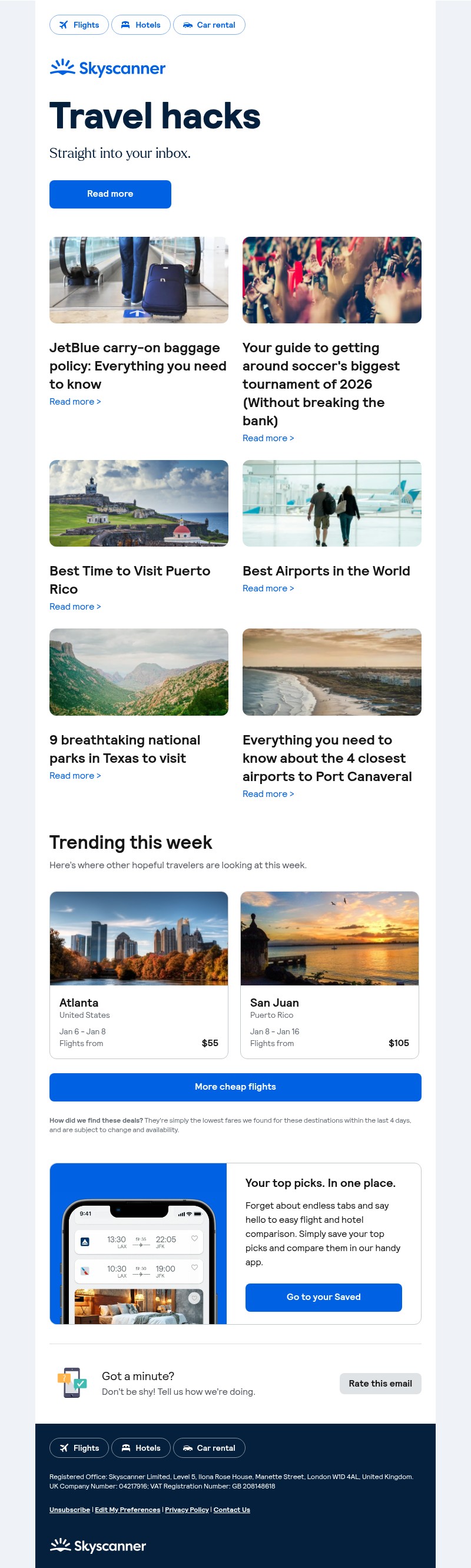Read more on Texas national parks article

point(75,776)
